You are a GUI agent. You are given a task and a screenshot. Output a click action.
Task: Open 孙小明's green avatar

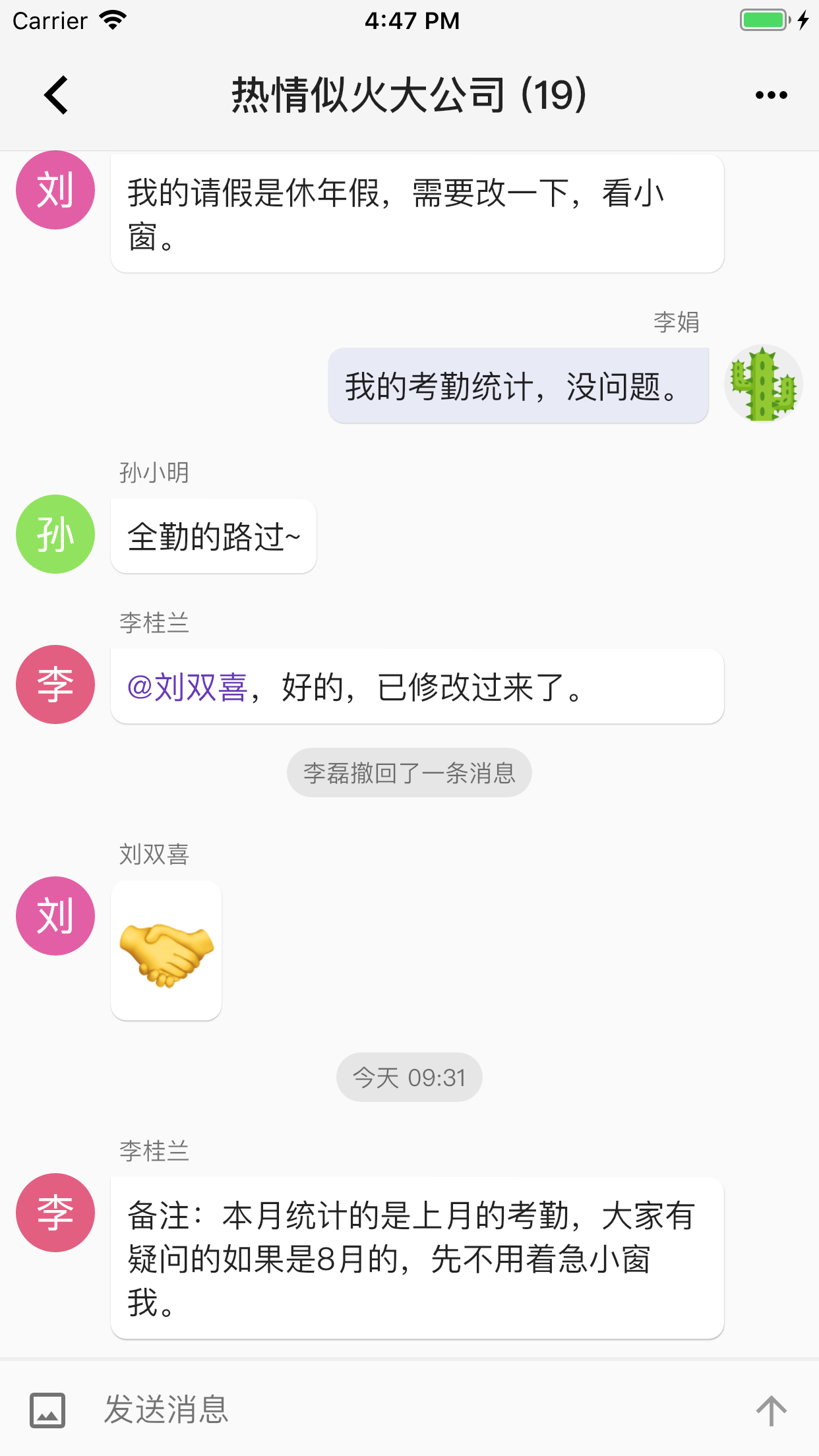(x=55, y=534)
